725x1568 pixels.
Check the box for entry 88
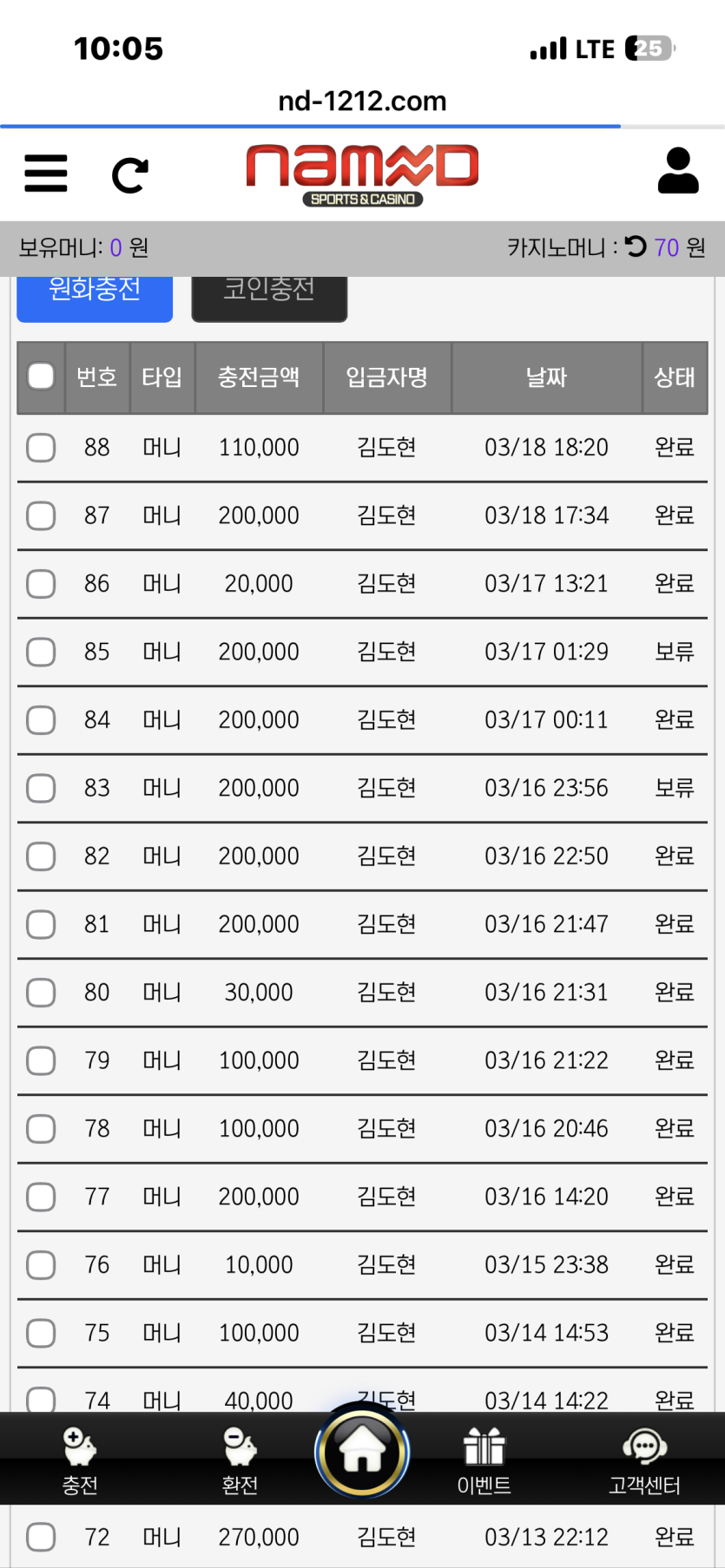(41, 448)
